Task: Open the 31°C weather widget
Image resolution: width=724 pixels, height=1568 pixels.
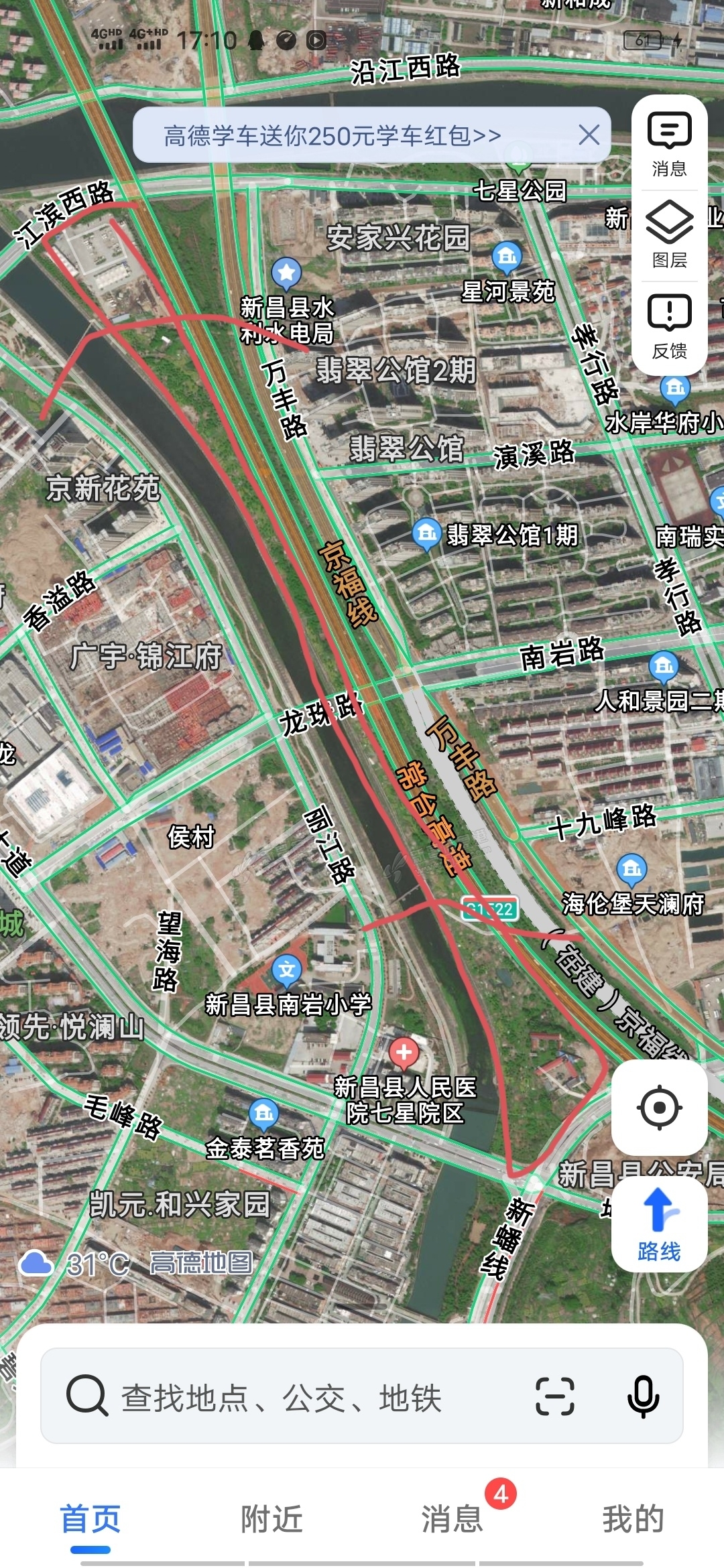Action: 74,1264
